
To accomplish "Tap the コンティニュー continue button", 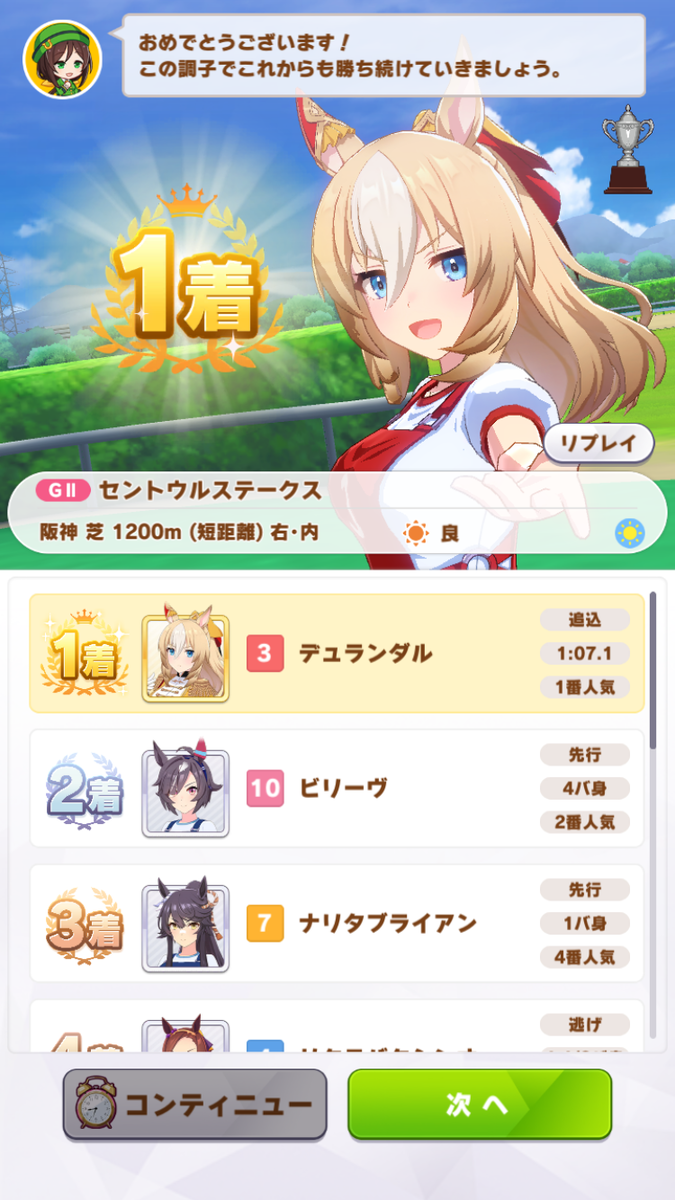I will [x=195, y=1104].
